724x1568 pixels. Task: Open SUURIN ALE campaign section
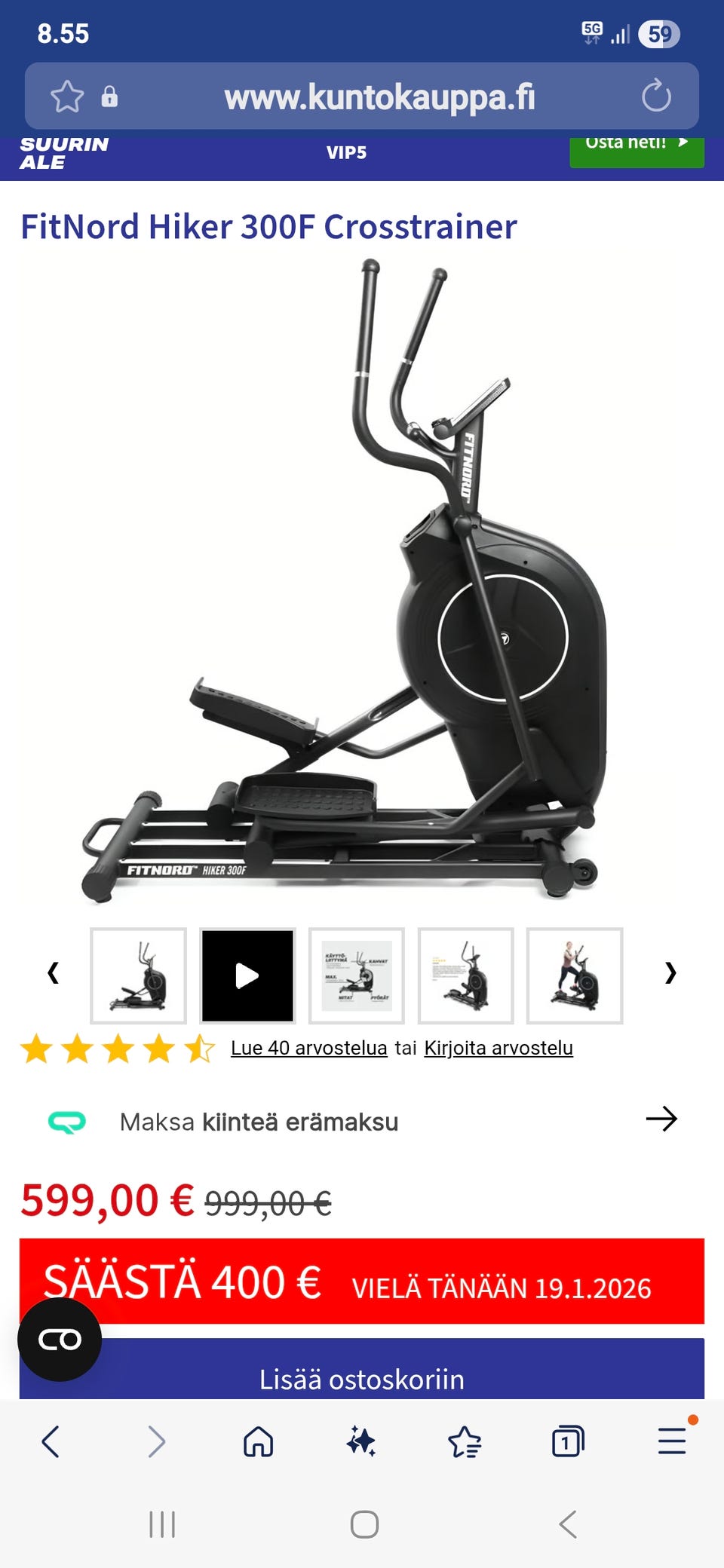point(63,151)
